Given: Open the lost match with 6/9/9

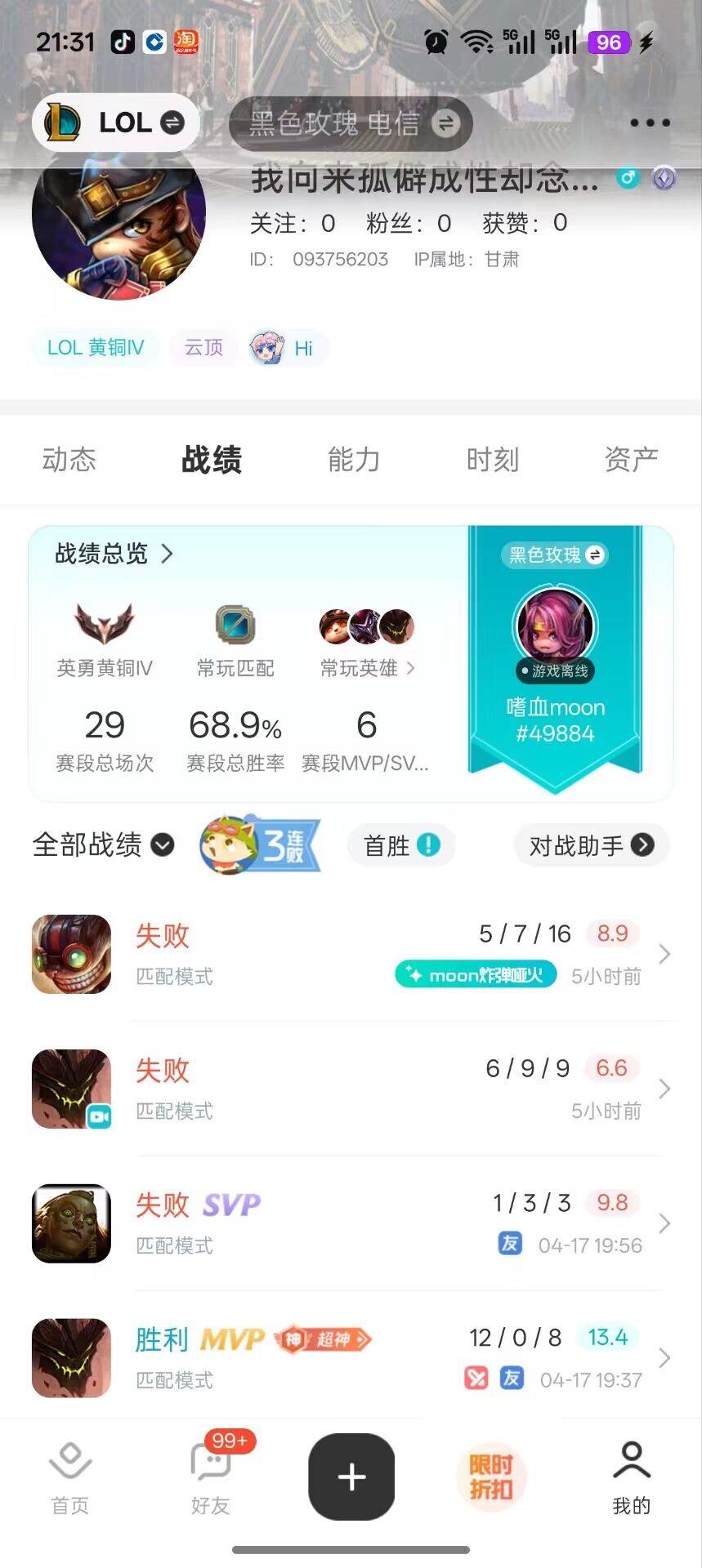Looking at the screenshot, I should pyautogui.click(x=351, y=1089).
